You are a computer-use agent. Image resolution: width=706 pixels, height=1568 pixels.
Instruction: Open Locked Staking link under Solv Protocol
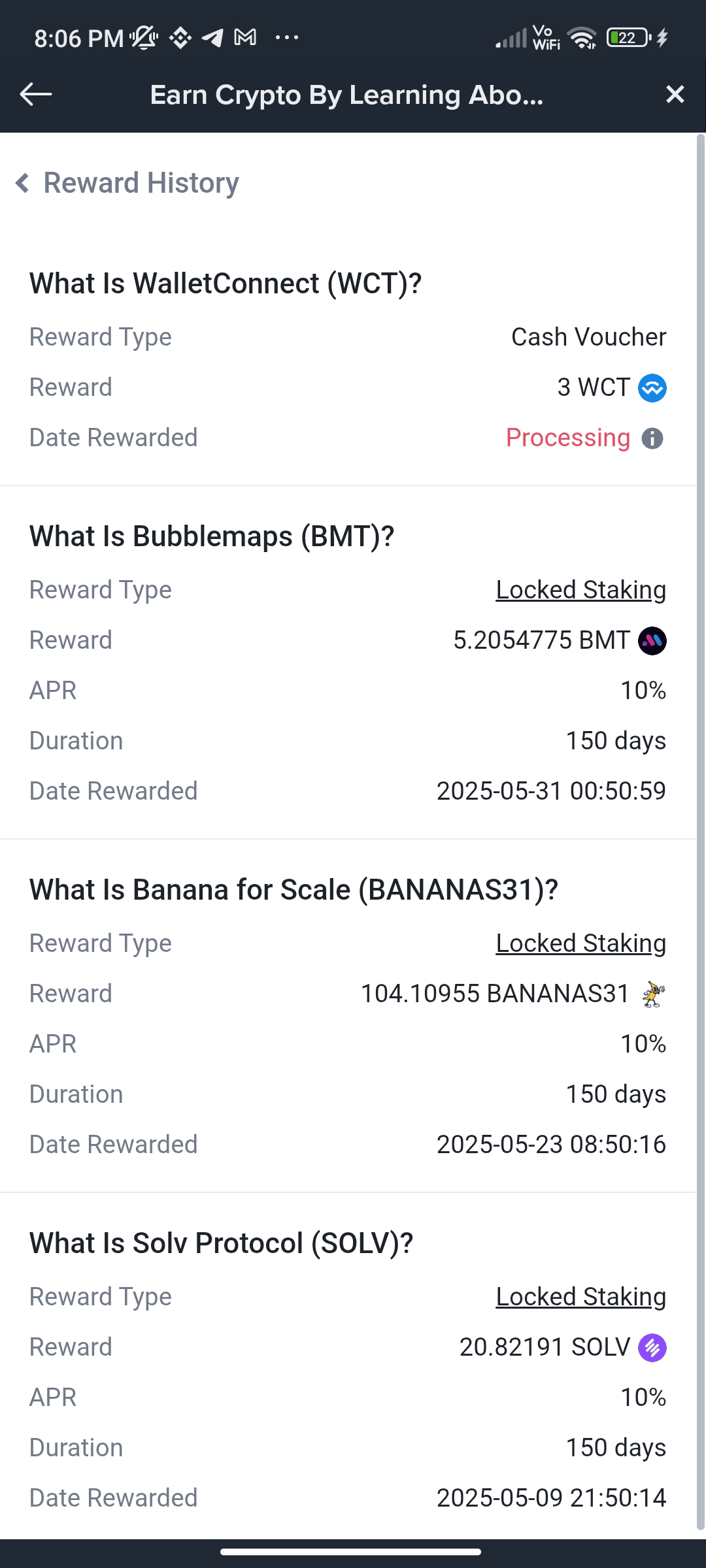[x=580, y=1297]
